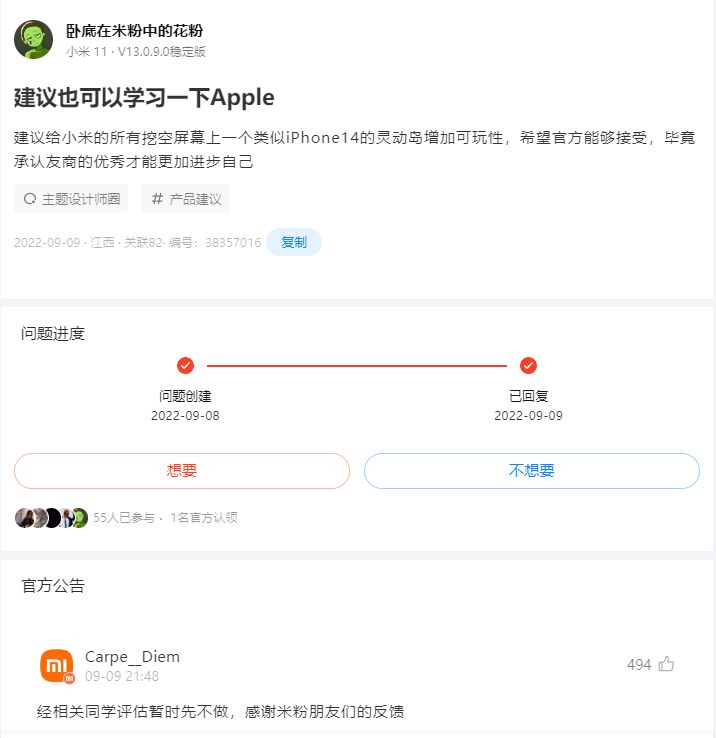Like Carpe__Diem's official reply

tap(665, 664)
